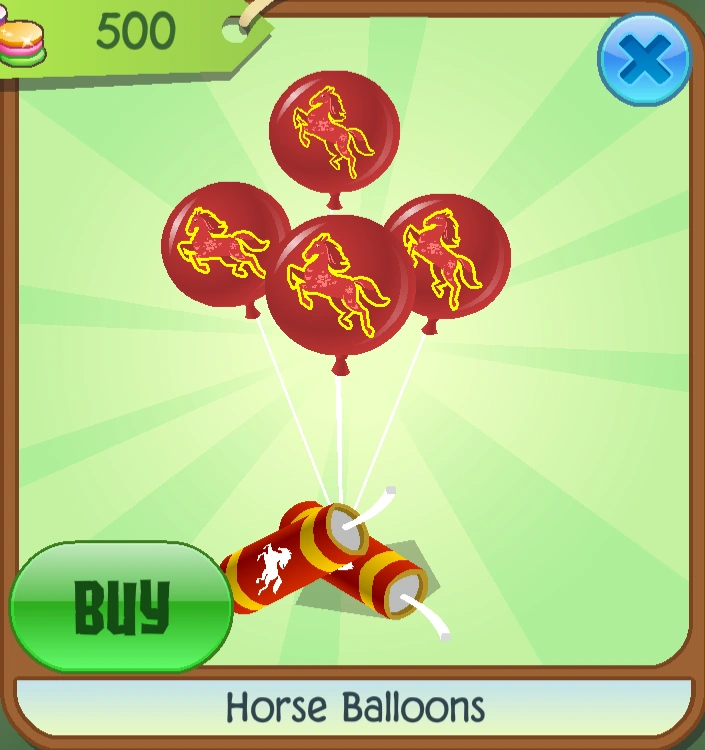Close the Horse Balloons shop dialog
Image resolution: width=705 pixels, height=750 pixels.
point(644,59)
